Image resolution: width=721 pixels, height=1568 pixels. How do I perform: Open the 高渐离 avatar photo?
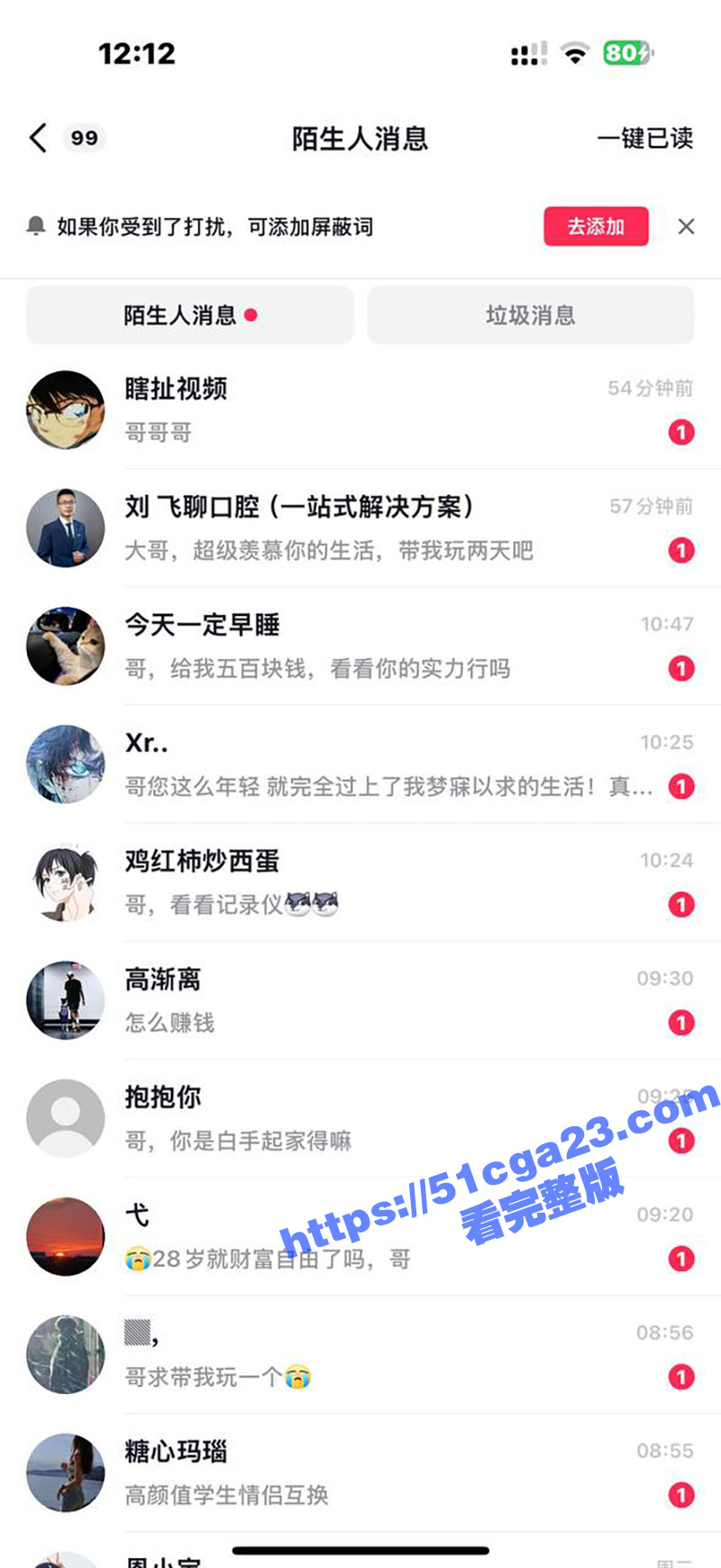65,1000
